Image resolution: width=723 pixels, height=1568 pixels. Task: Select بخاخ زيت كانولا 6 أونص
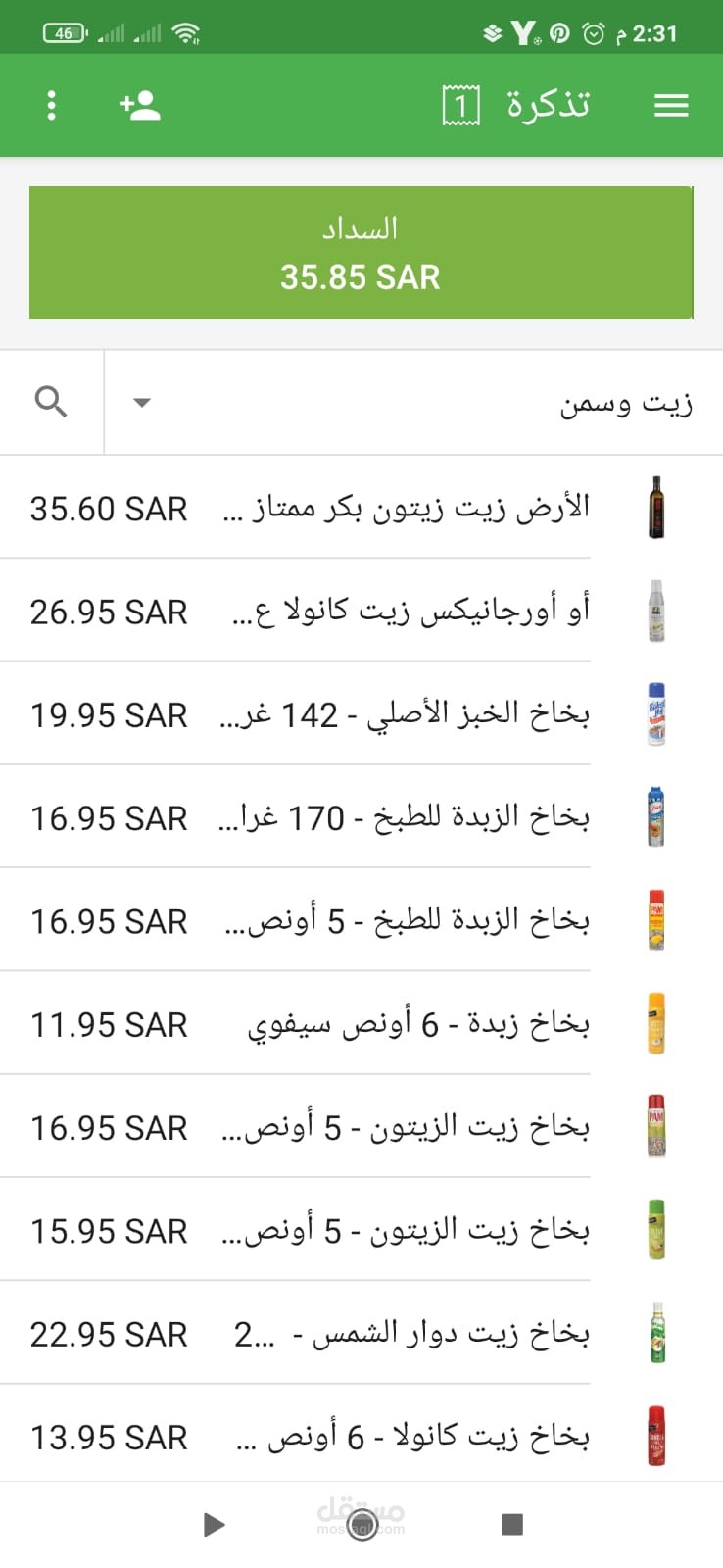pos(361,1436)
